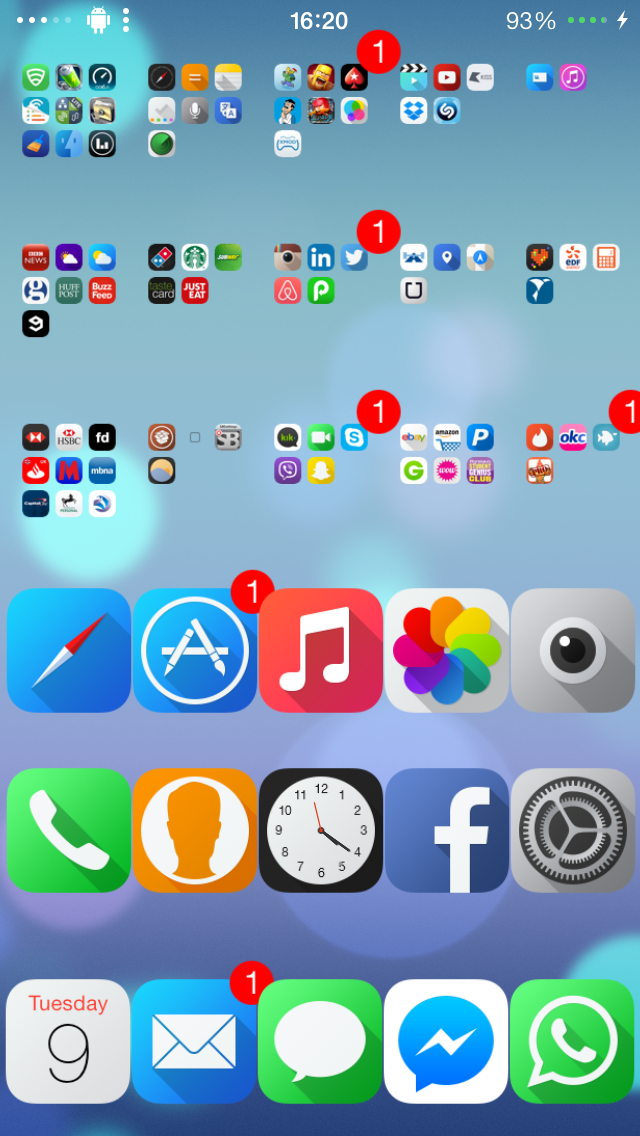Launch Facebook

447,830
